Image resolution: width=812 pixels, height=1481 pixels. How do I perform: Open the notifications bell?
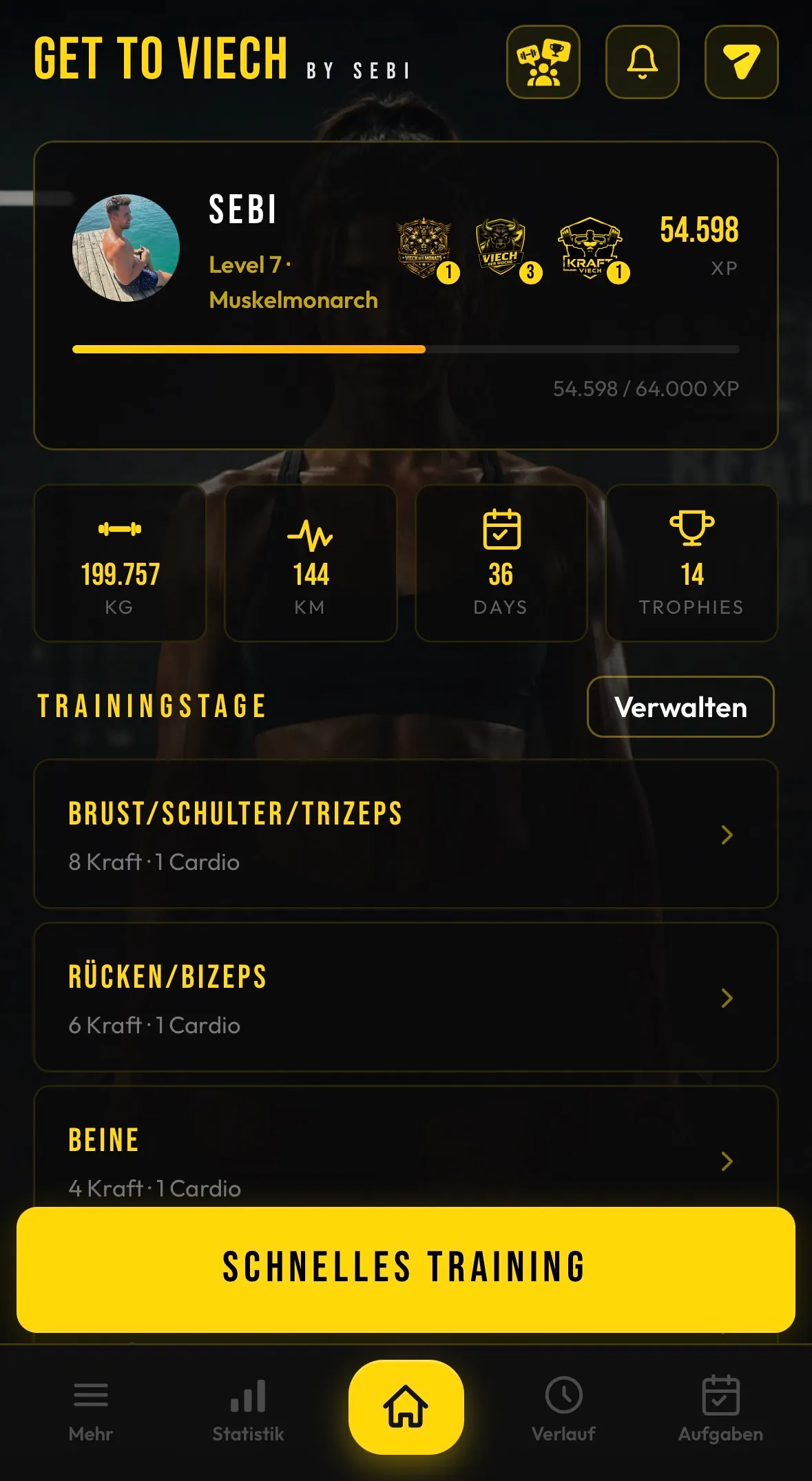(x=643, y=62)
